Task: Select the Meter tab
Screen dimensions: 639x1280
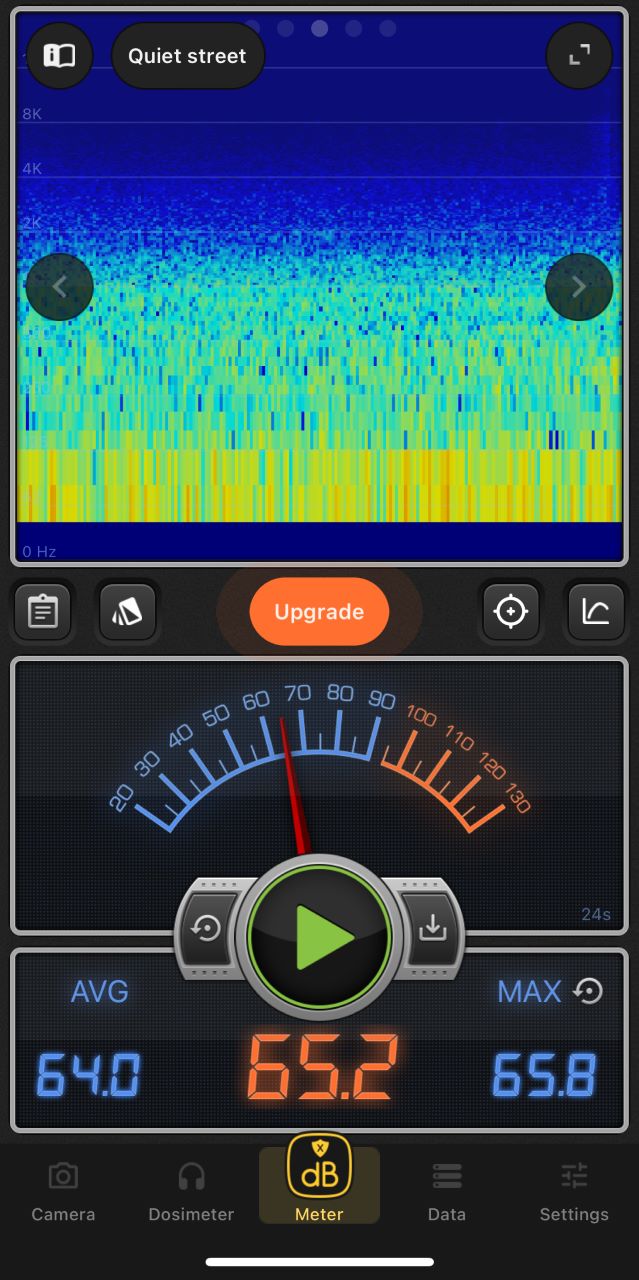Action: click(x=319, y=1186)
